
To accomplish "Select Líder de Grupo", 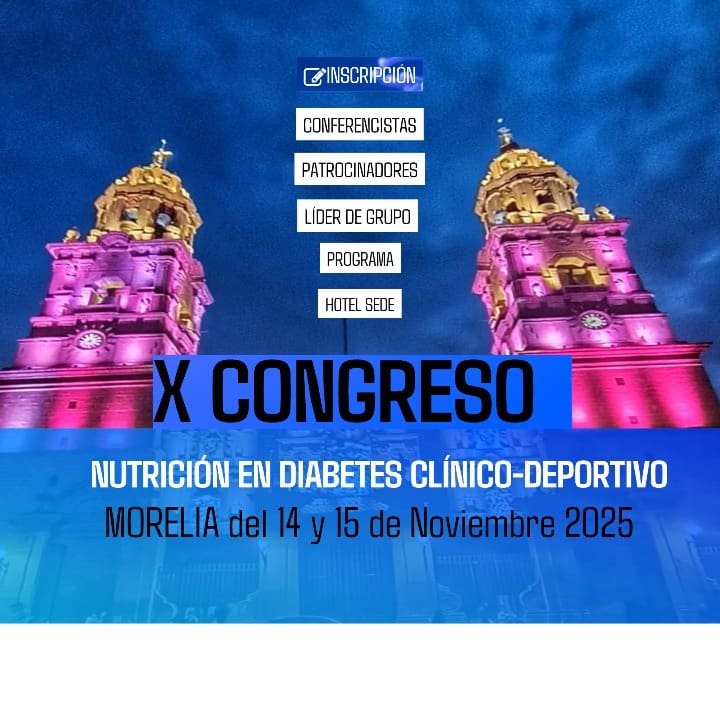I will point(356,215).
